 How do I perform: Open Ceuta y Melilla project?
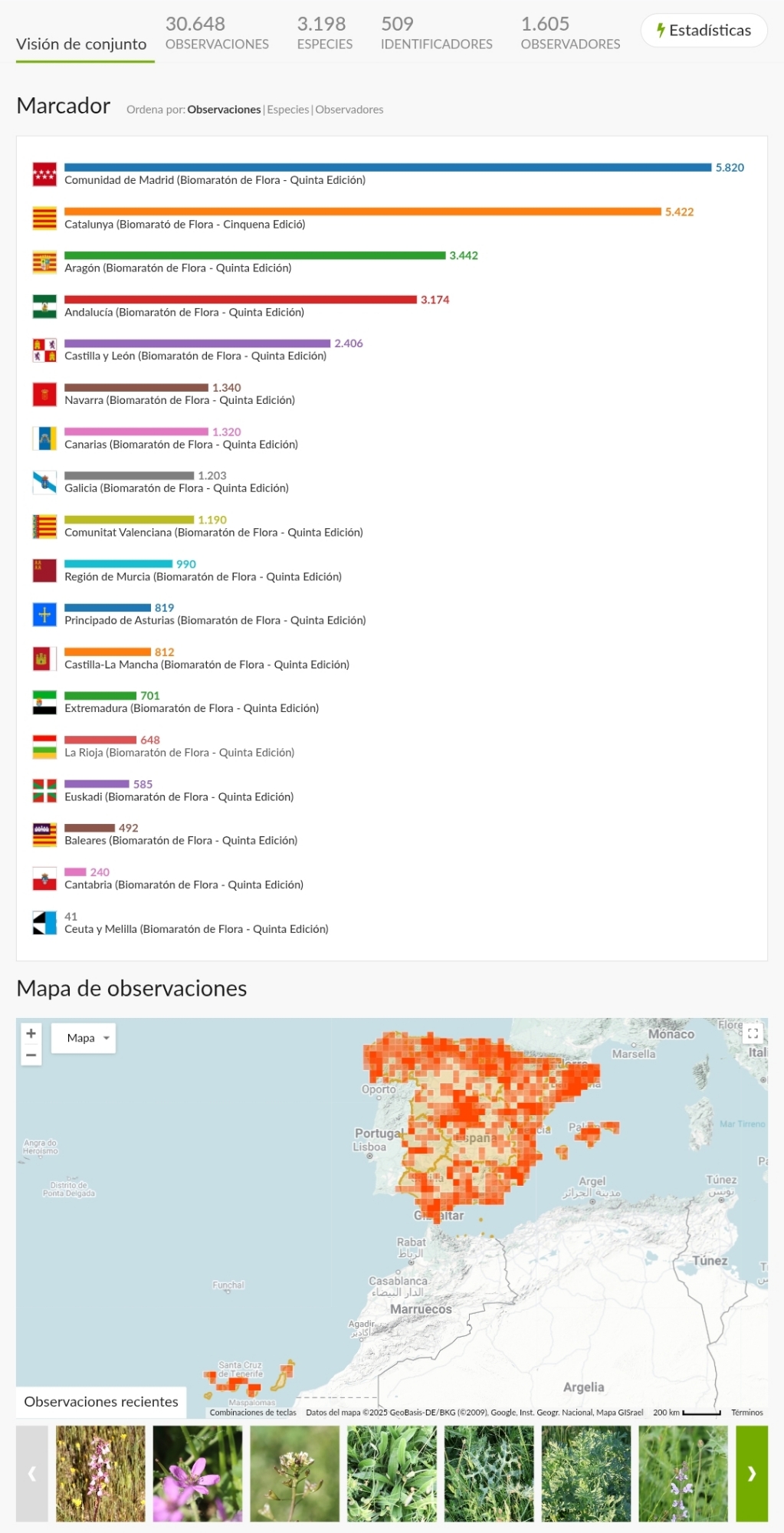[196, 929]
